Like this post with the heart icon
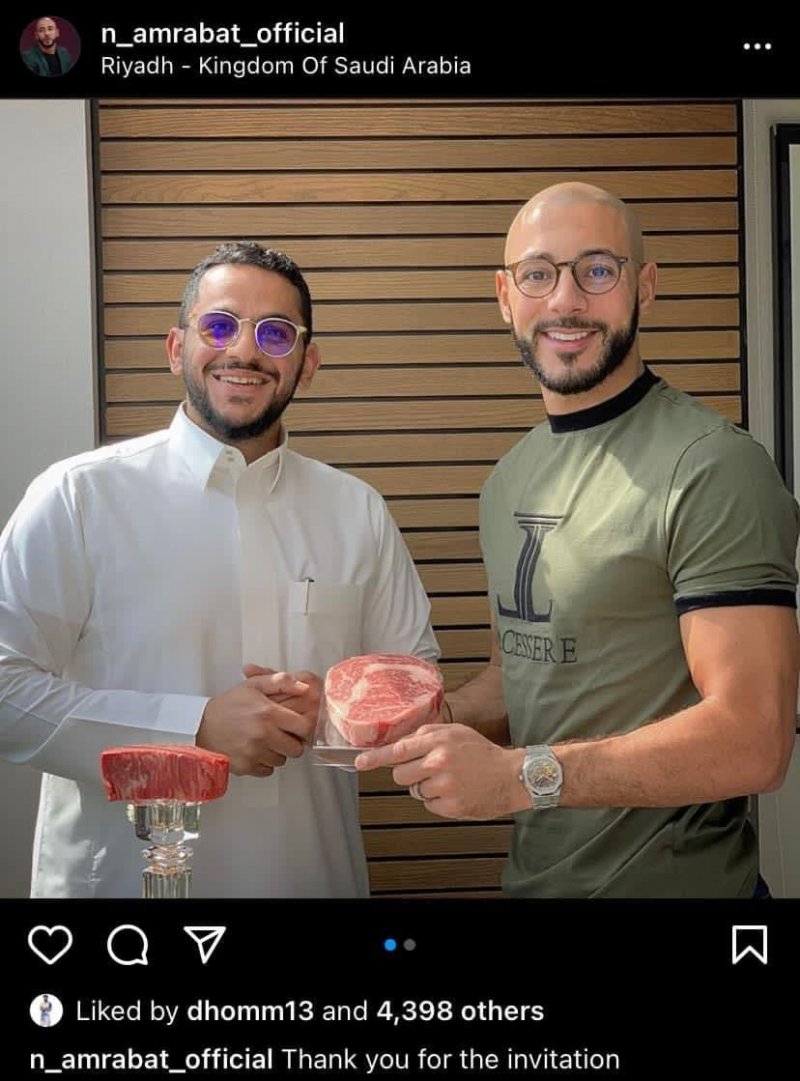This screenshot has width=800, height=1081. (49, 945)
